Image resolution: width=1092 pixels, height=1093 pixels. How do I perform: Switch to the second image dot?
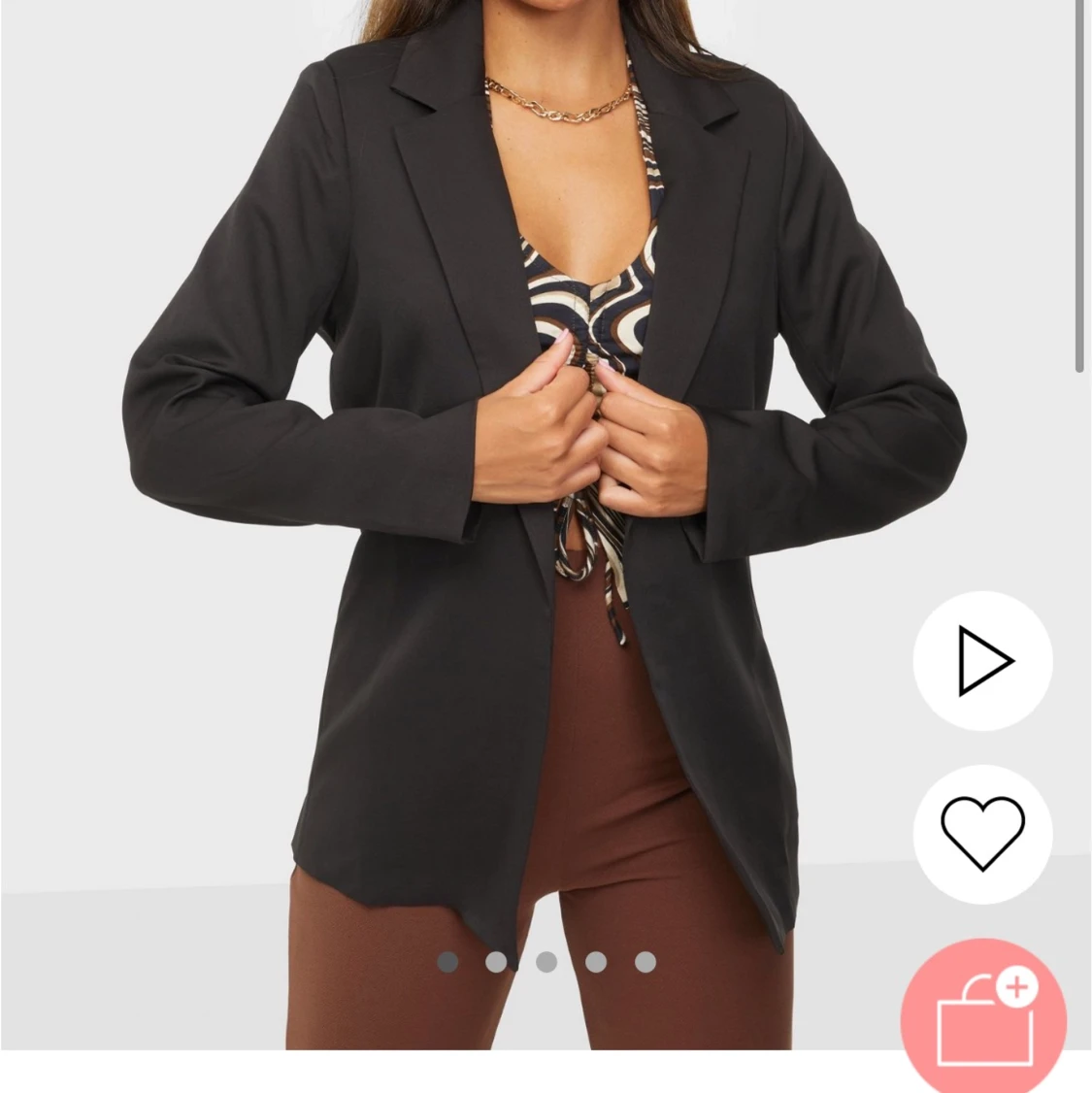497,961
